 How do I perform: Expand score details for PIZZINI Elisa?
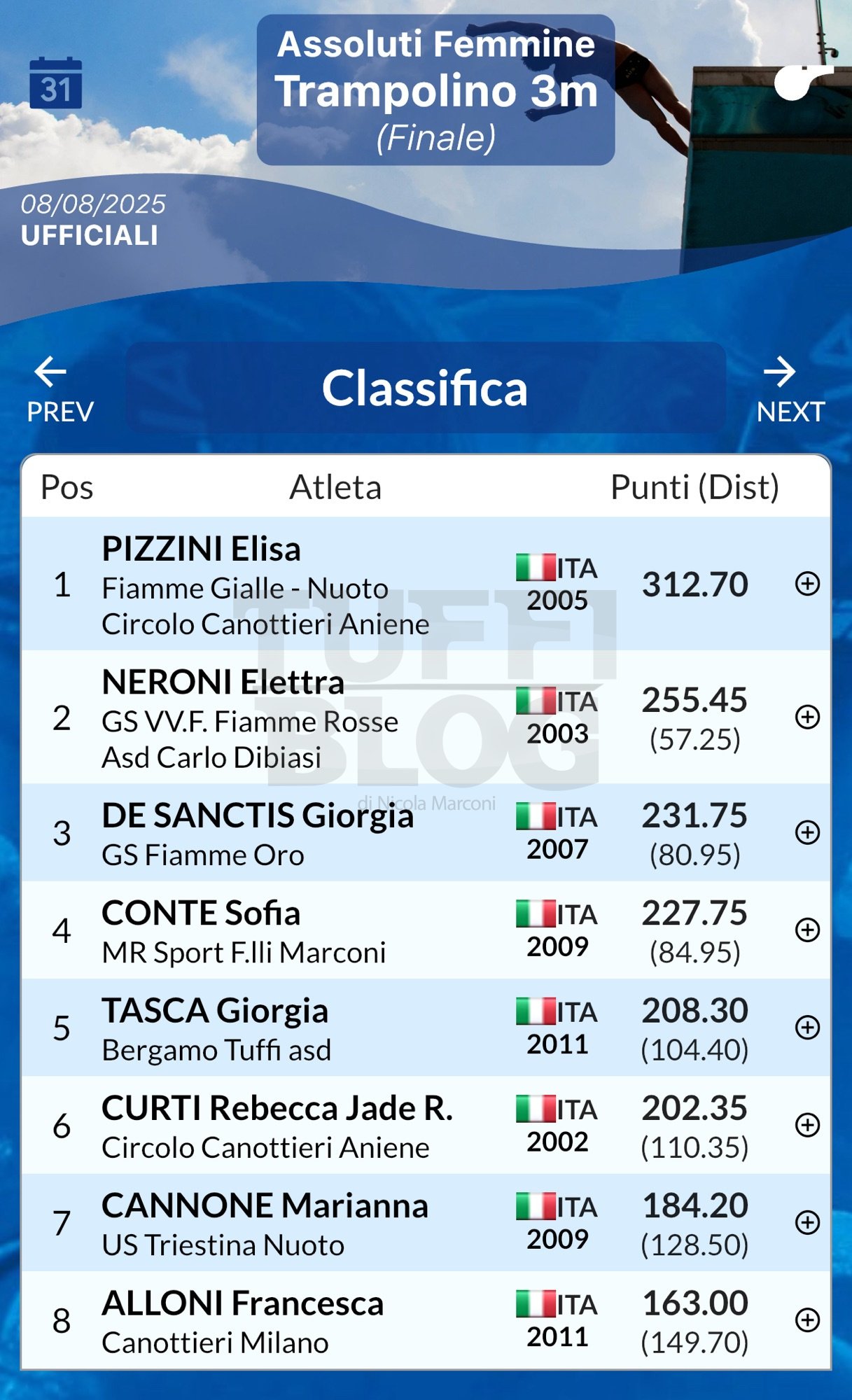coord(807,584)
